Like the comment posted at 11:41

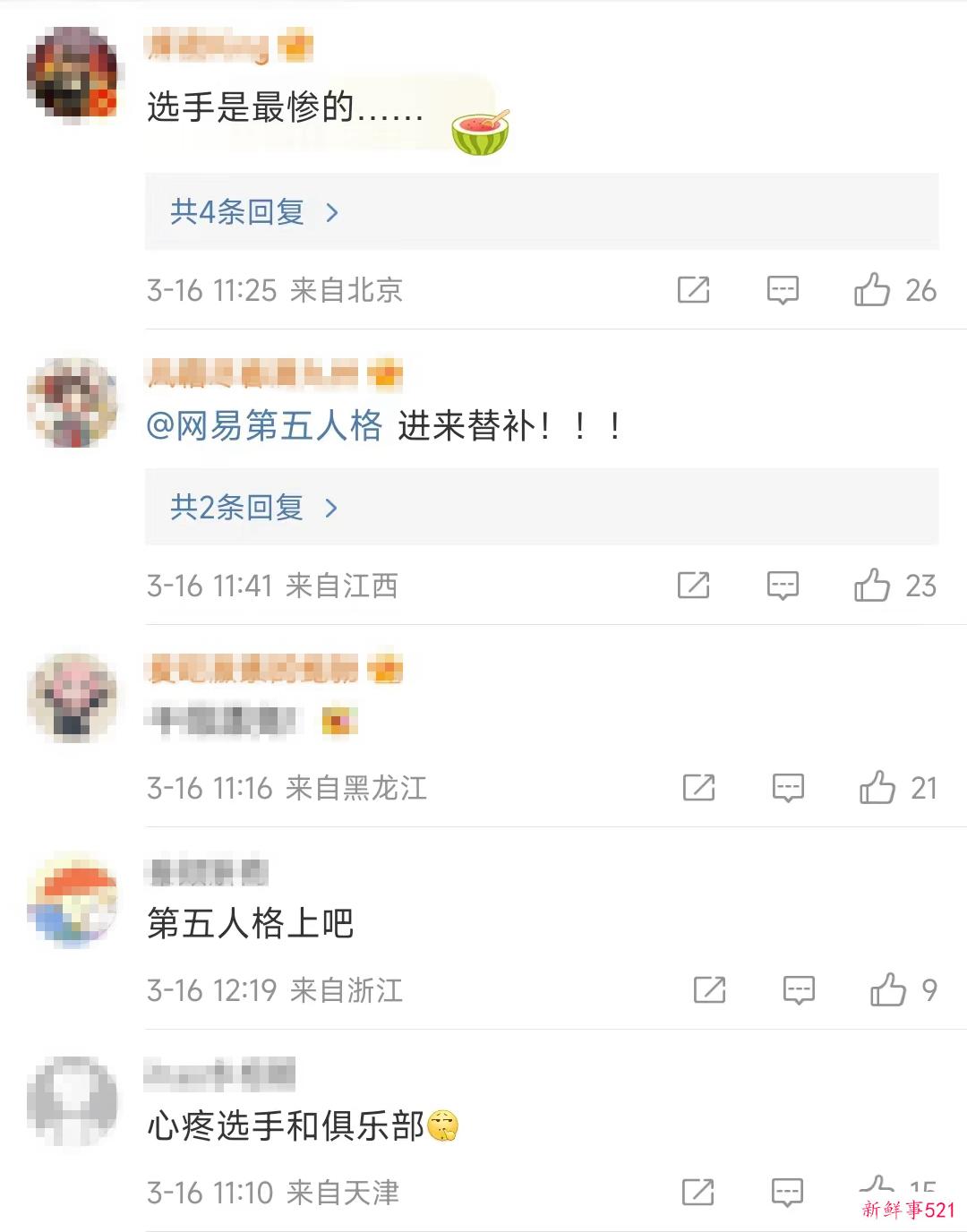pyautogui.click(x=871, y=586)
